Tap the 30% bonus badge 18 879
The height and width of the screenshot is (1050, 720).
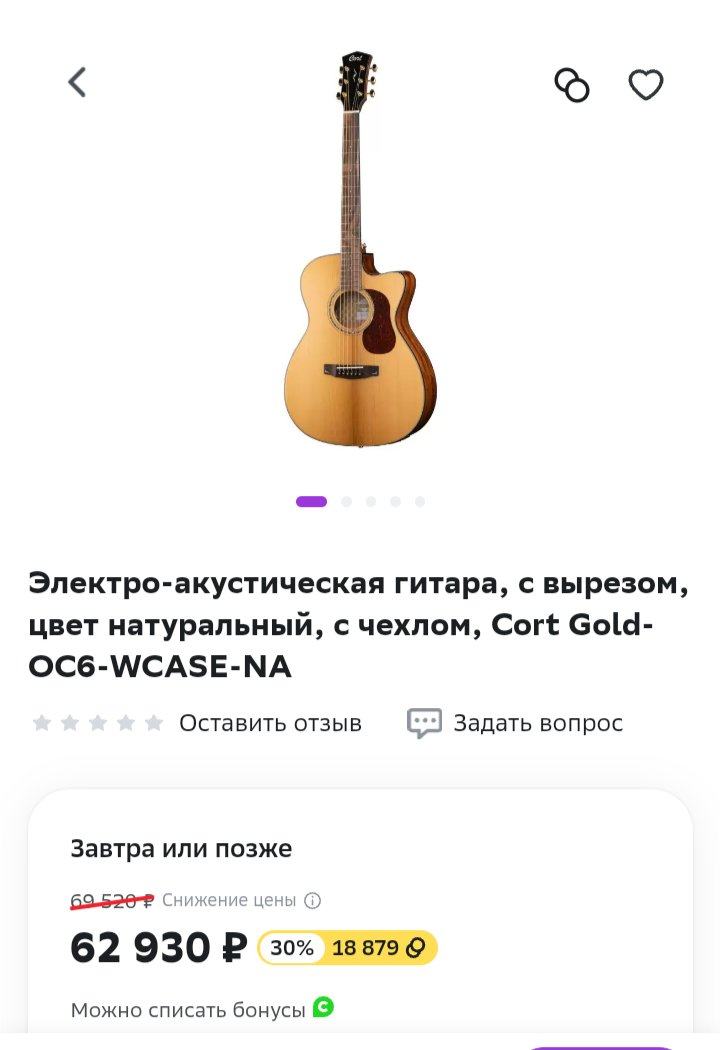pyautogui.click(x=348, y=947)
